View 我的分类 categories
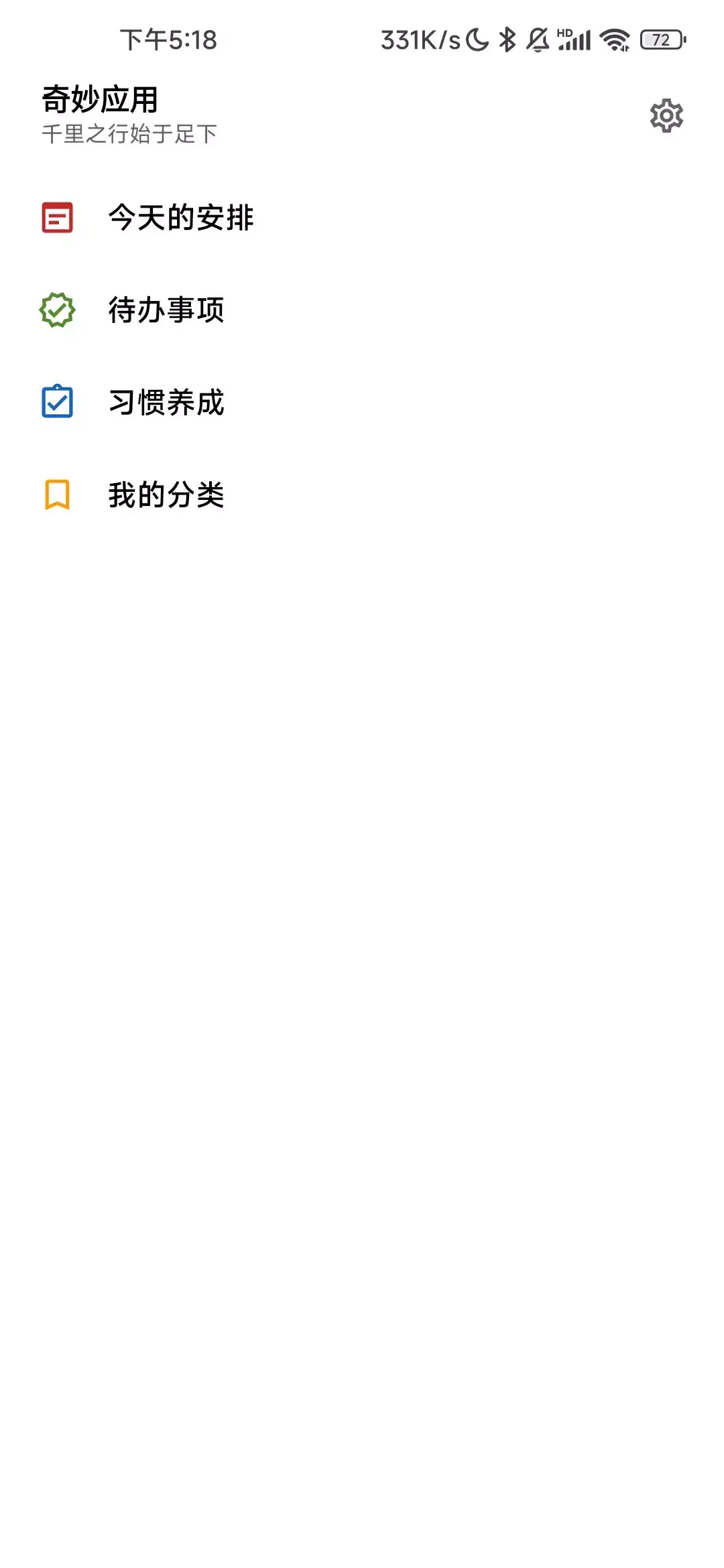724x1568 pixels. tap(166, 495)
